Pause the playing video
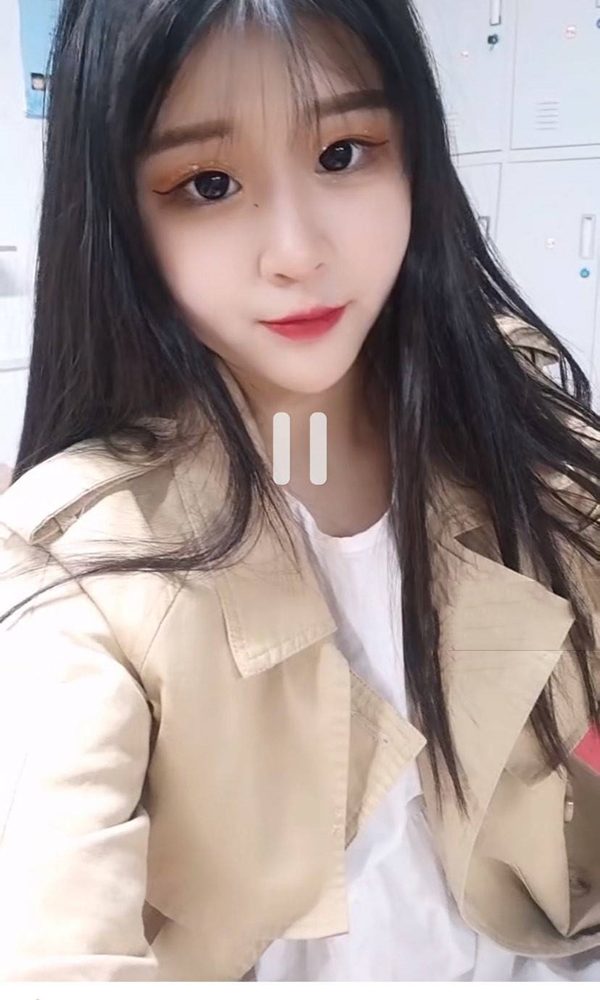This screenshot has width=600, height=1000. tap(300, 448)
